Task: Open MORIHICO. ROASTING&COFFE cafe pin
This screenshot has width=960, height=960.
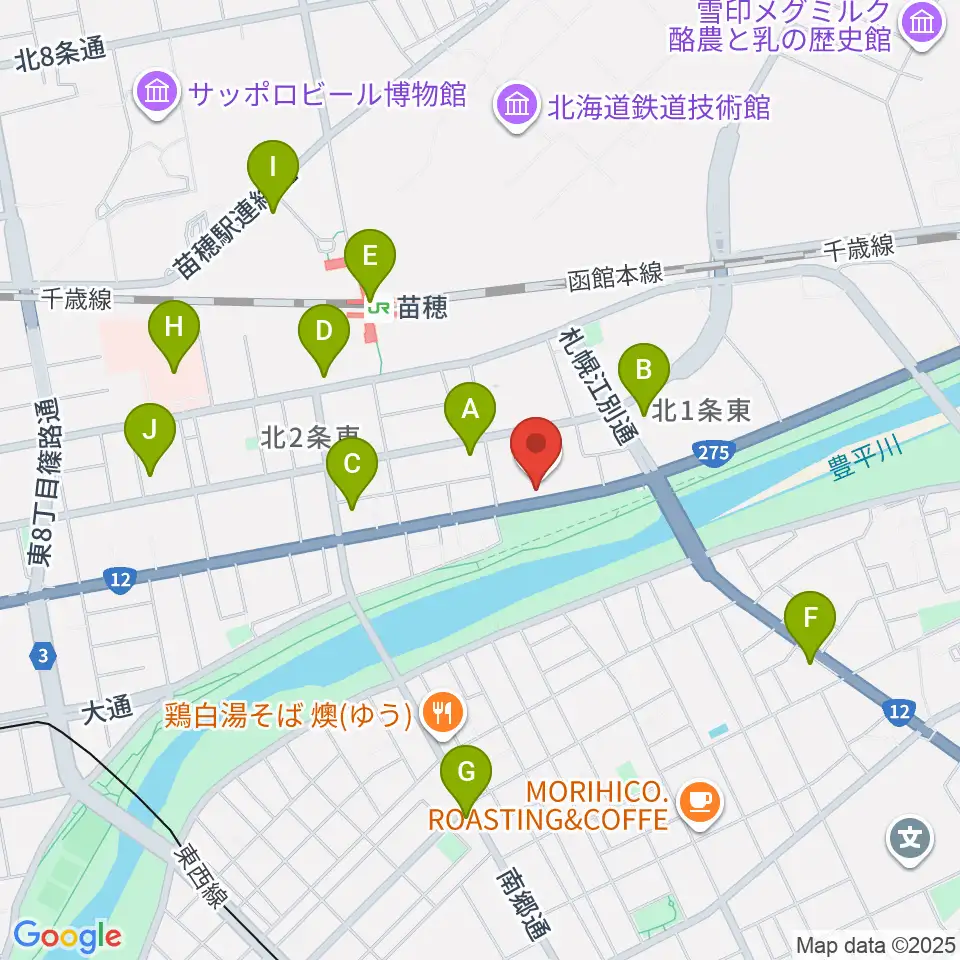Action: coord(700,803)
